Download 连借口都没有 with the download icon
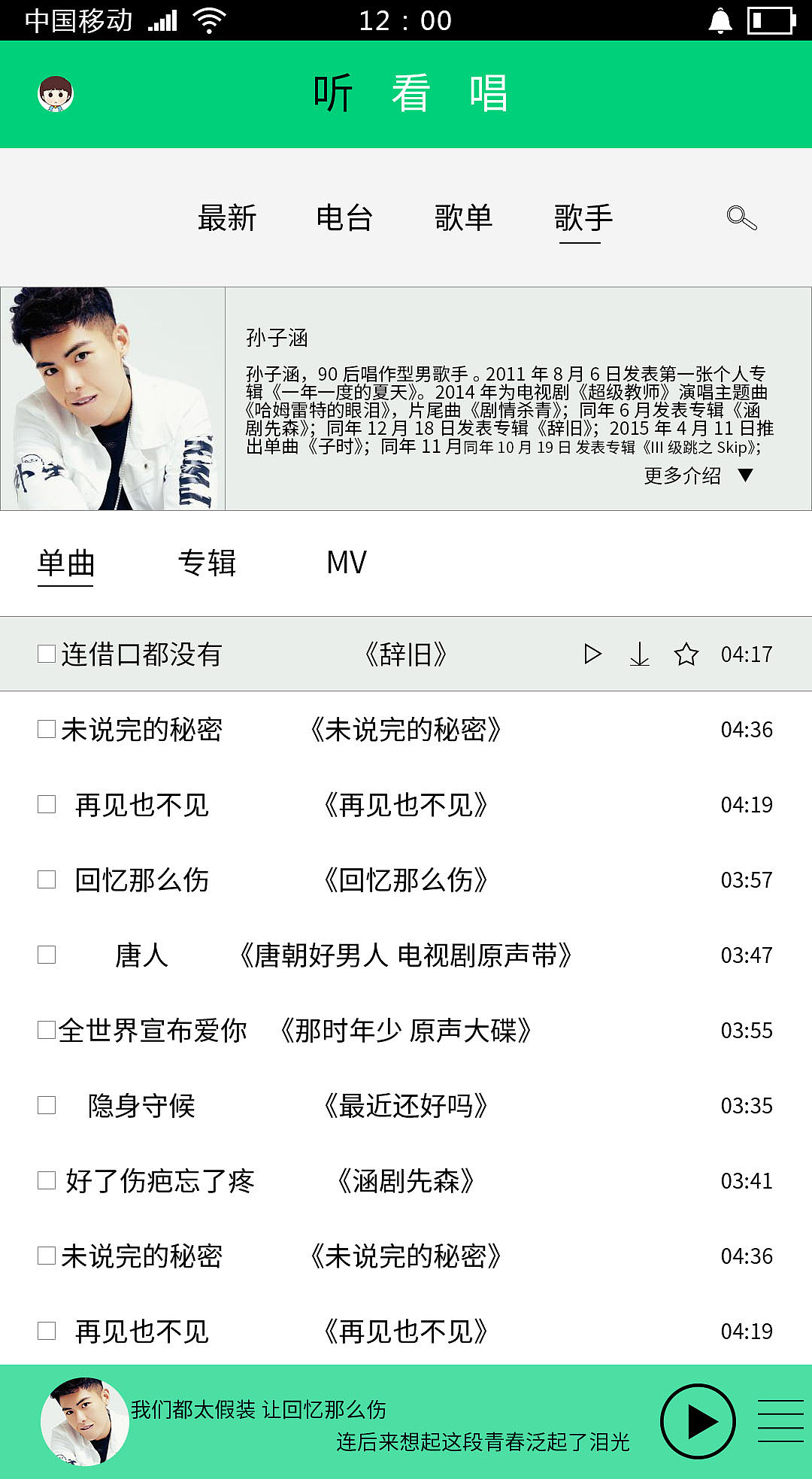The image size is (812, 1479). point(640,654)
